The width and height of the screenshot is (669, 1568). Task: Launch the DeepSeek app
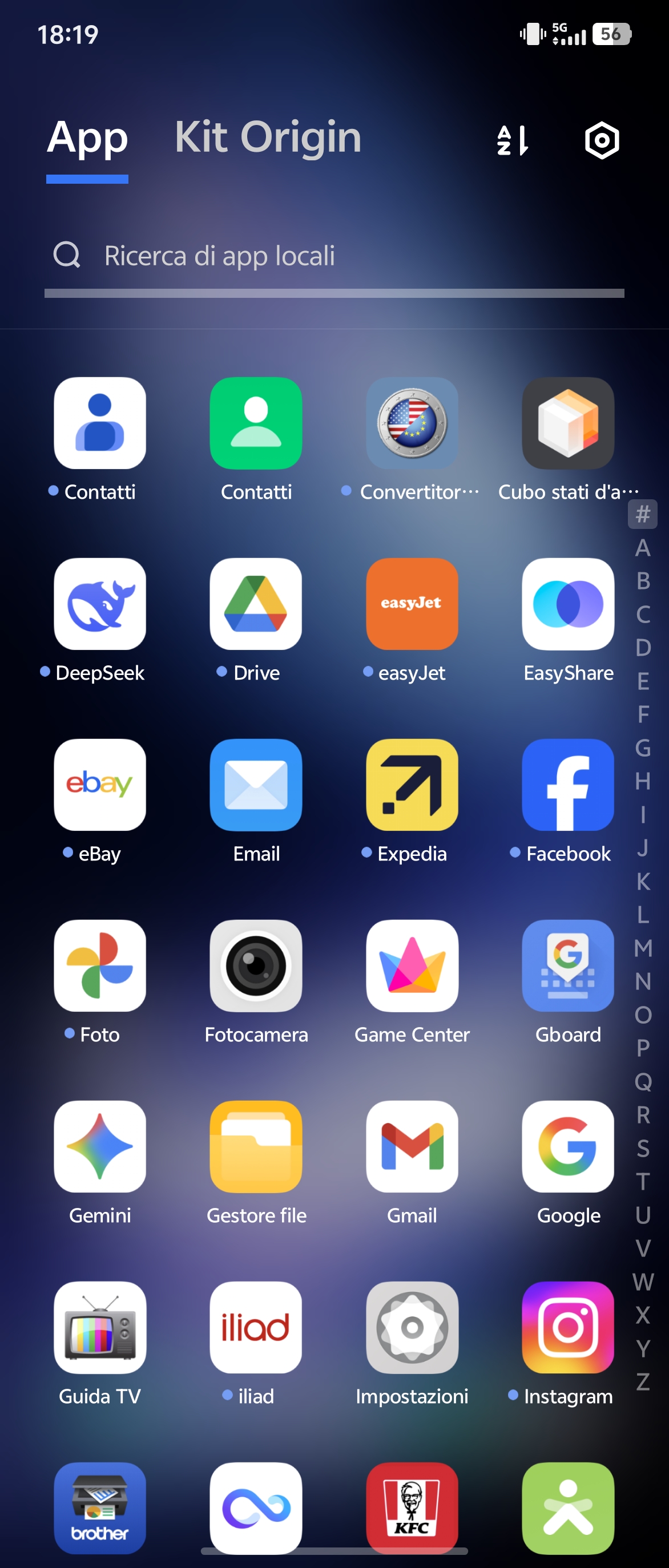pyautogui.click(x=100, y=604)
